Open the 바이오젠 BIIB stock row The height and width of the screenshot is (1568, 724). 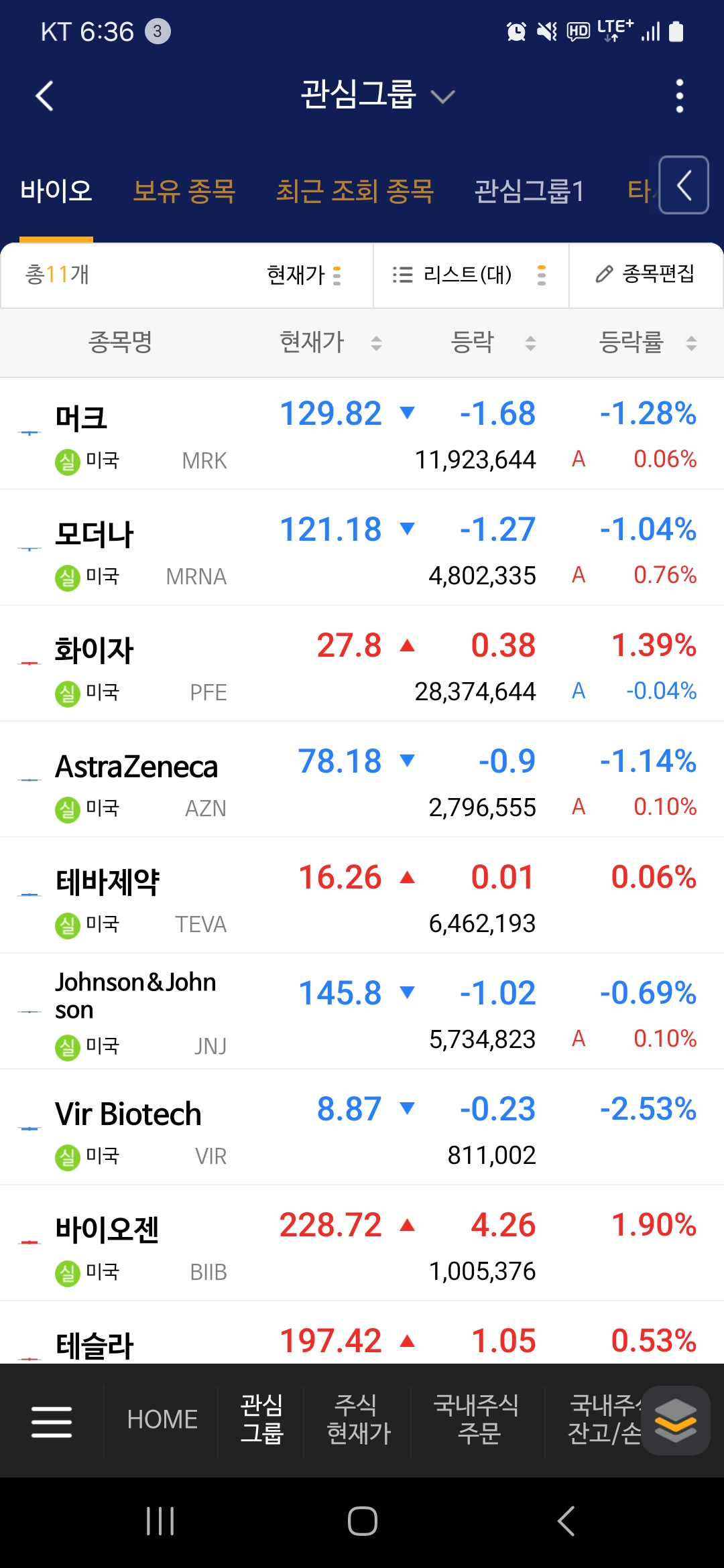362,1243
